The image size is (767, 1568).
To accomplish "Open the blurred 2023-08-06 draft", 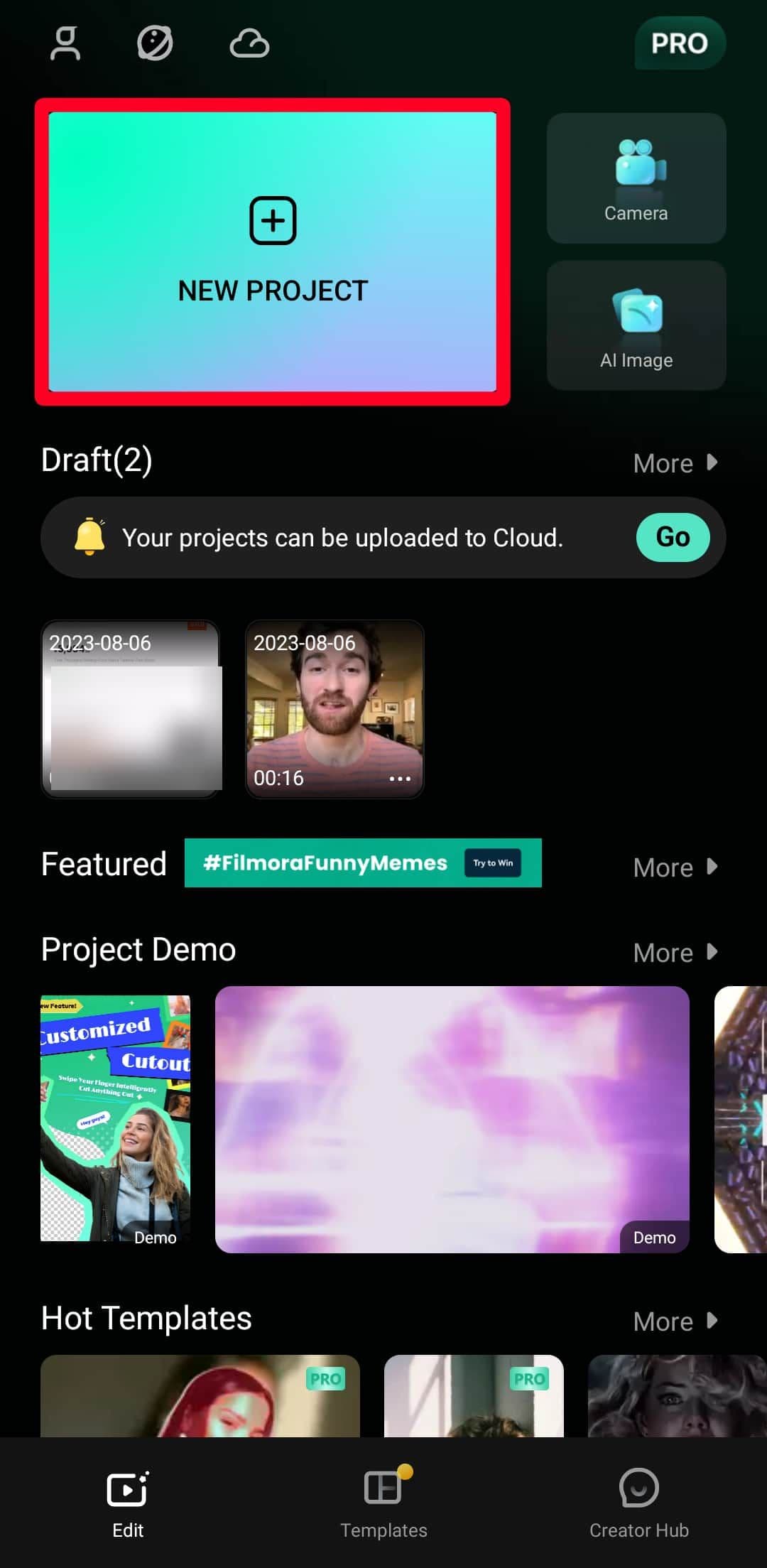I will pos(131,709).
